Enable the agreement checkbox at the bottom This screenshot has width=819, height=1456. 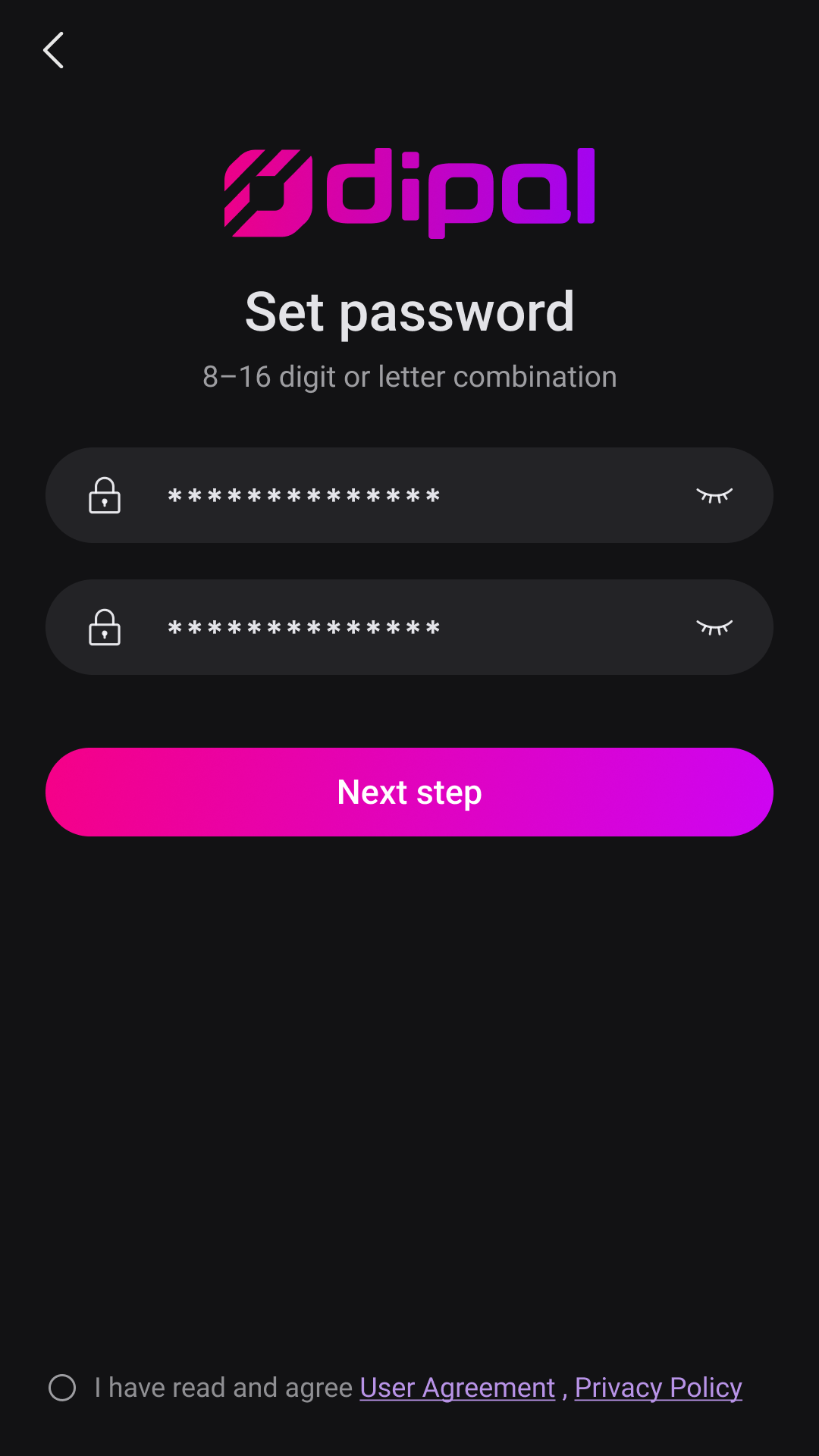click(x=64, y=1387)
